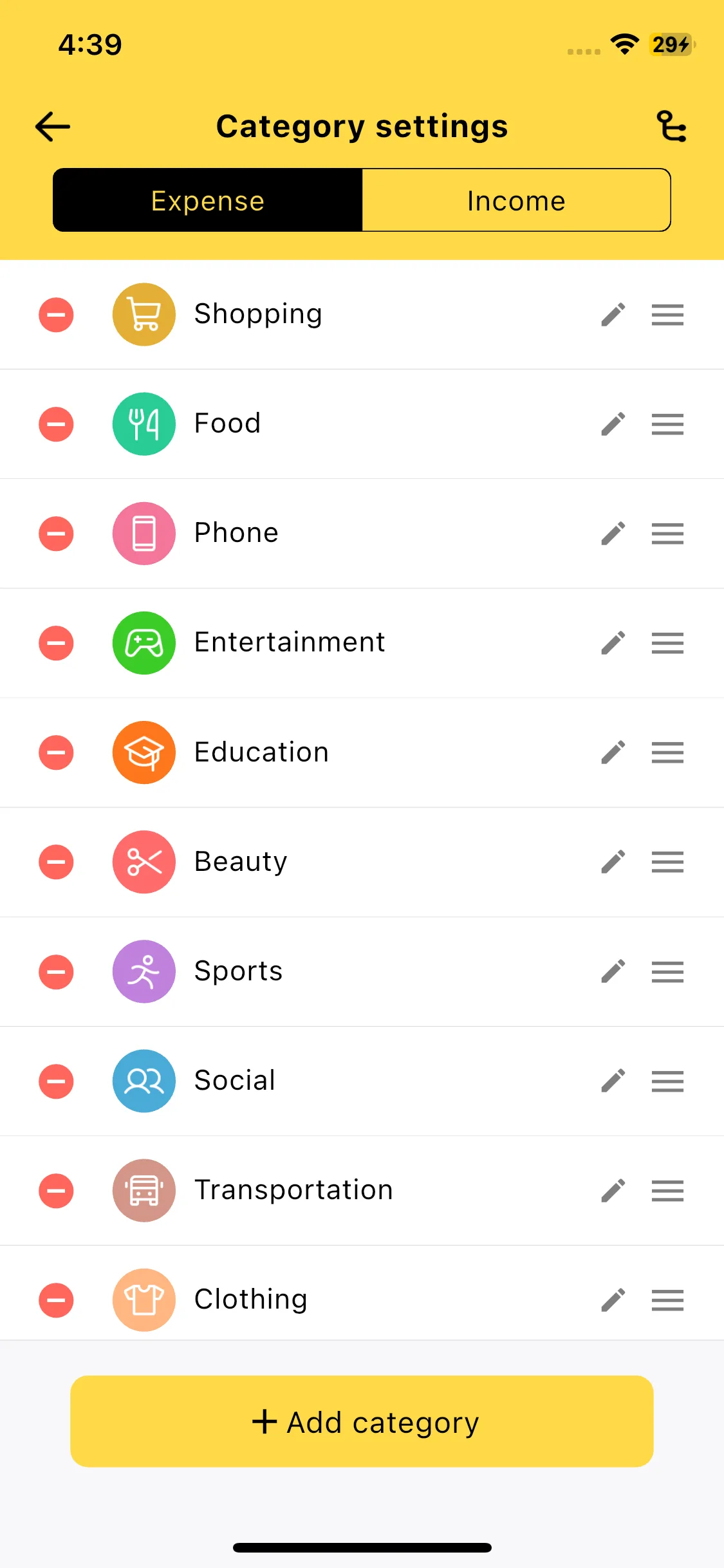
Task: Remove the Sports category
Action: (x=57, y=972)
